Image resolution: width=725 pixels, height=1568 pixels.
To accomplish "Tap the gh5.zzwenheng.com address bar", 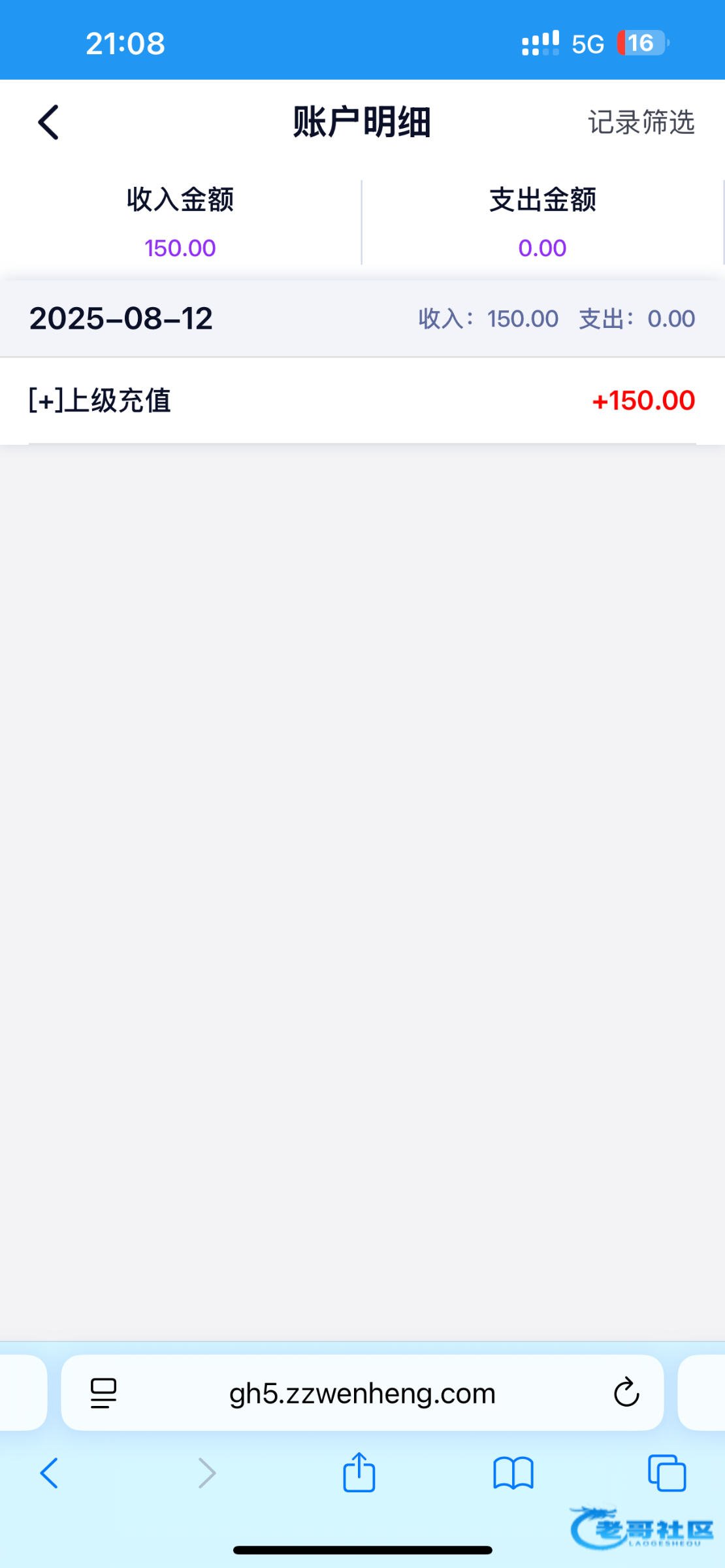I will tap(362, 1393).
